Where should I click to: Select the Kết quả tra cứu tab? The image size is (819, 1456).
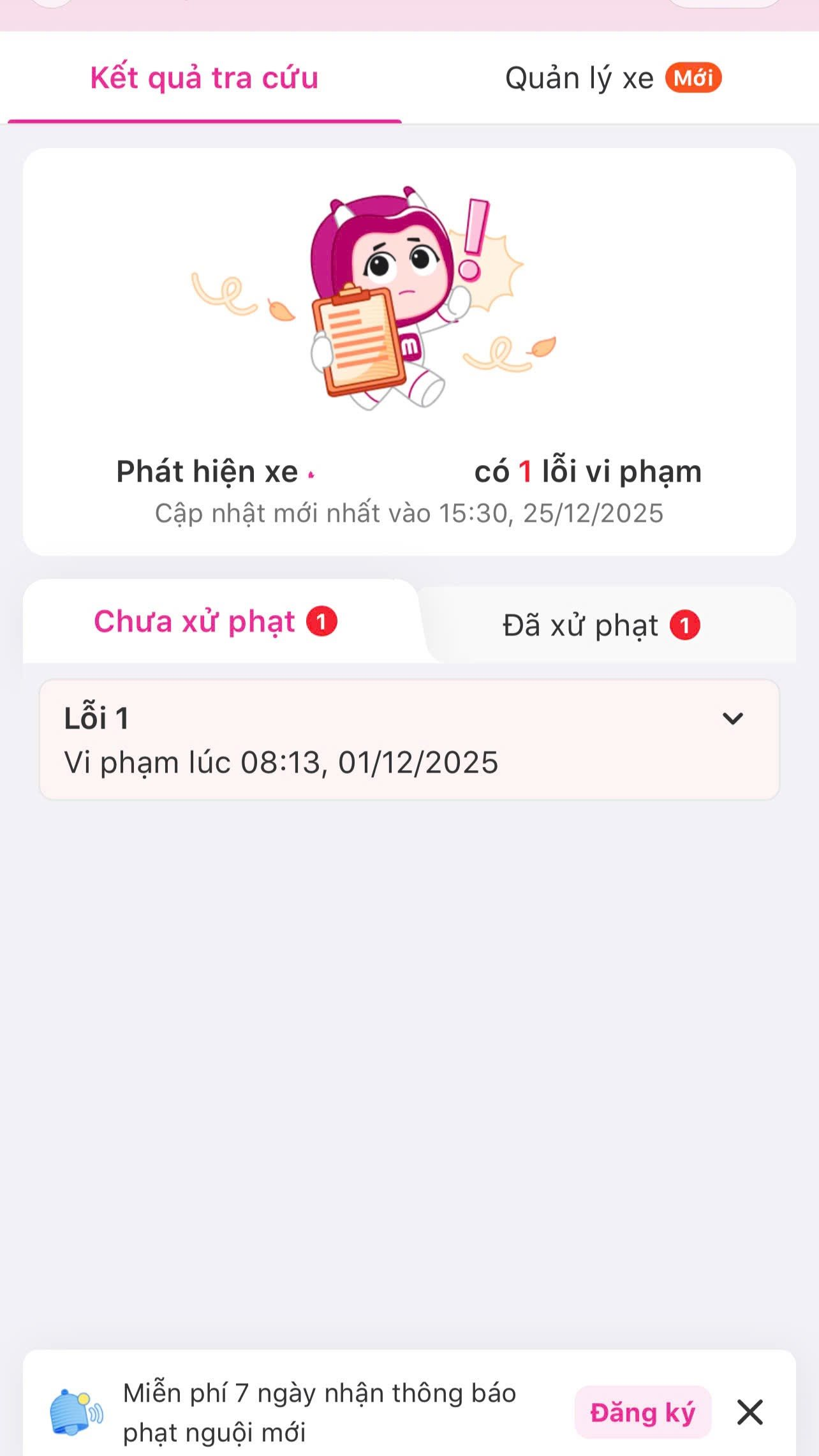tap(204, 77)
